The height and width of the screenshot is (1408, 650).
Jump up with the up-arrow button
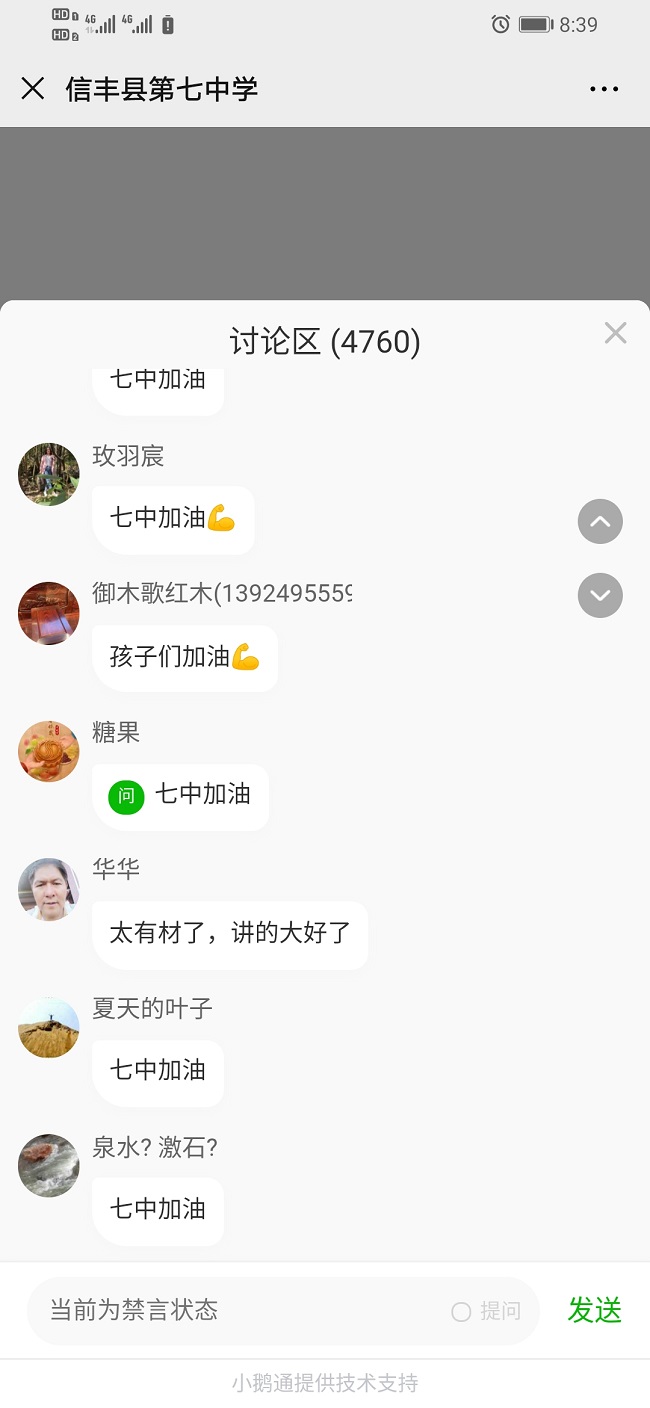(600, 521)
